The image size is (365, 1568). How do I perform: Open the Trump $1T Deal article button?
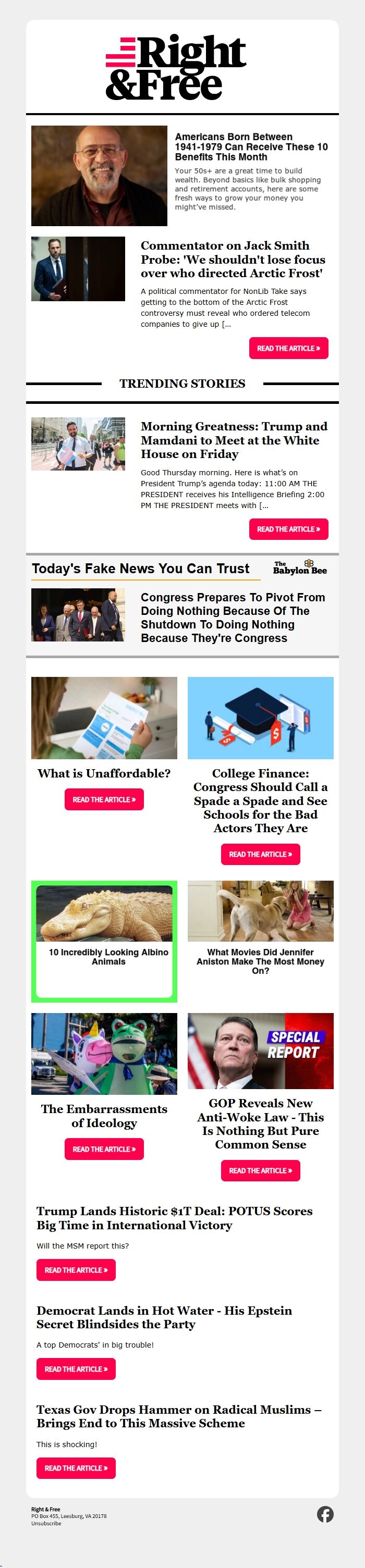point(76,1270)
